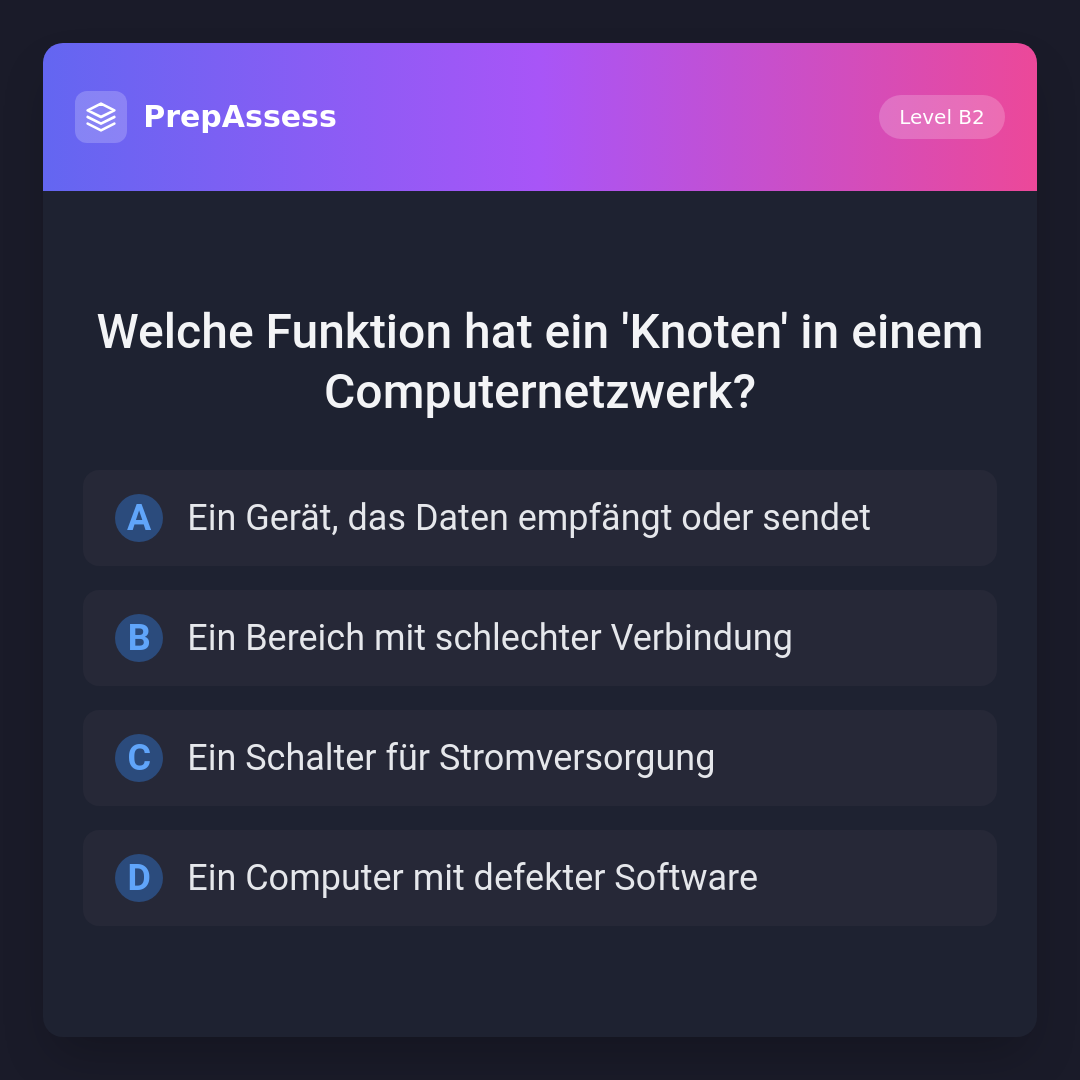Mark option D: Computer mit defekter Software

(539, 878)
